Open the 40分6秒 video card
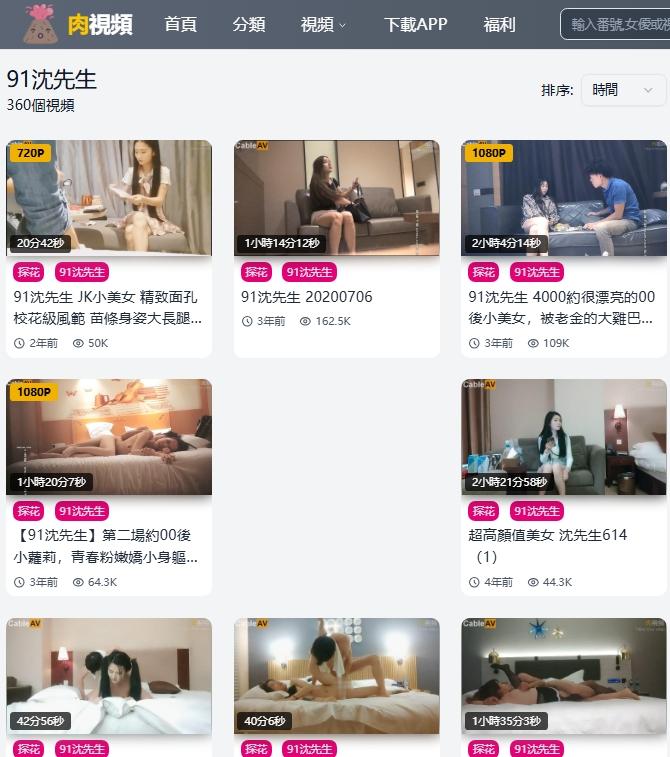The image size is (670, 757). (x=337, y=676)
